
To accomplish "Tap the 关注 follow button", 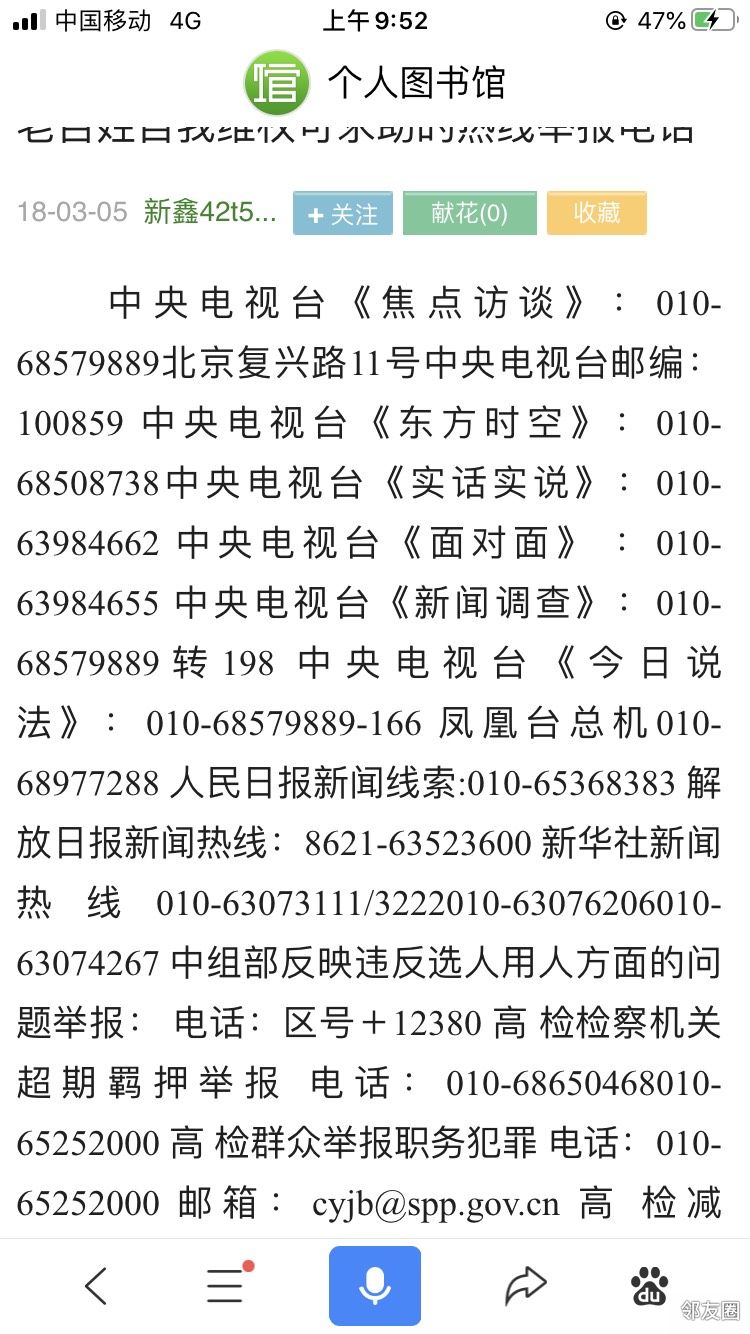I will point(343,213).
